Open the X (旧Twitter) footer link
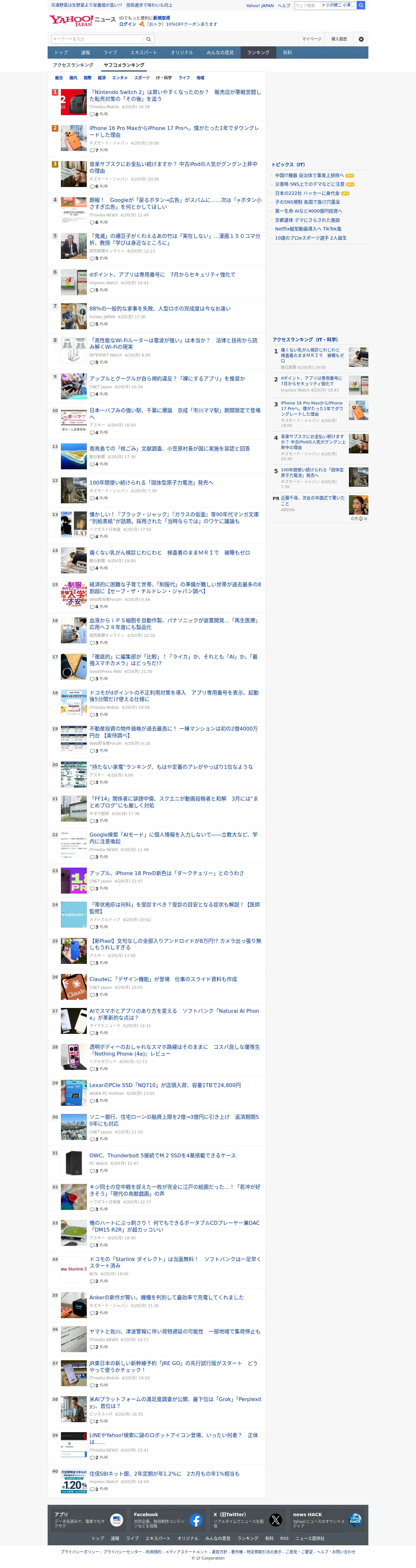Viewport: 416px width, 1568px height. (248, 1520)
